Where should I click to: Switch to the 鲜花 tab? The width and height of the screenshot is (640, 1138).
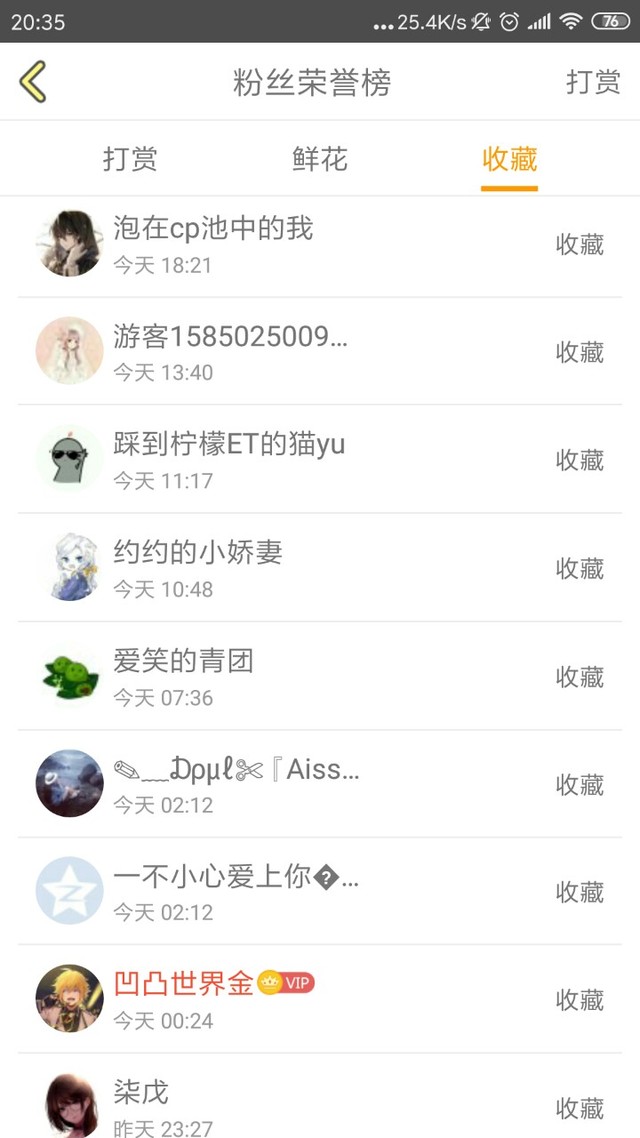320,159
